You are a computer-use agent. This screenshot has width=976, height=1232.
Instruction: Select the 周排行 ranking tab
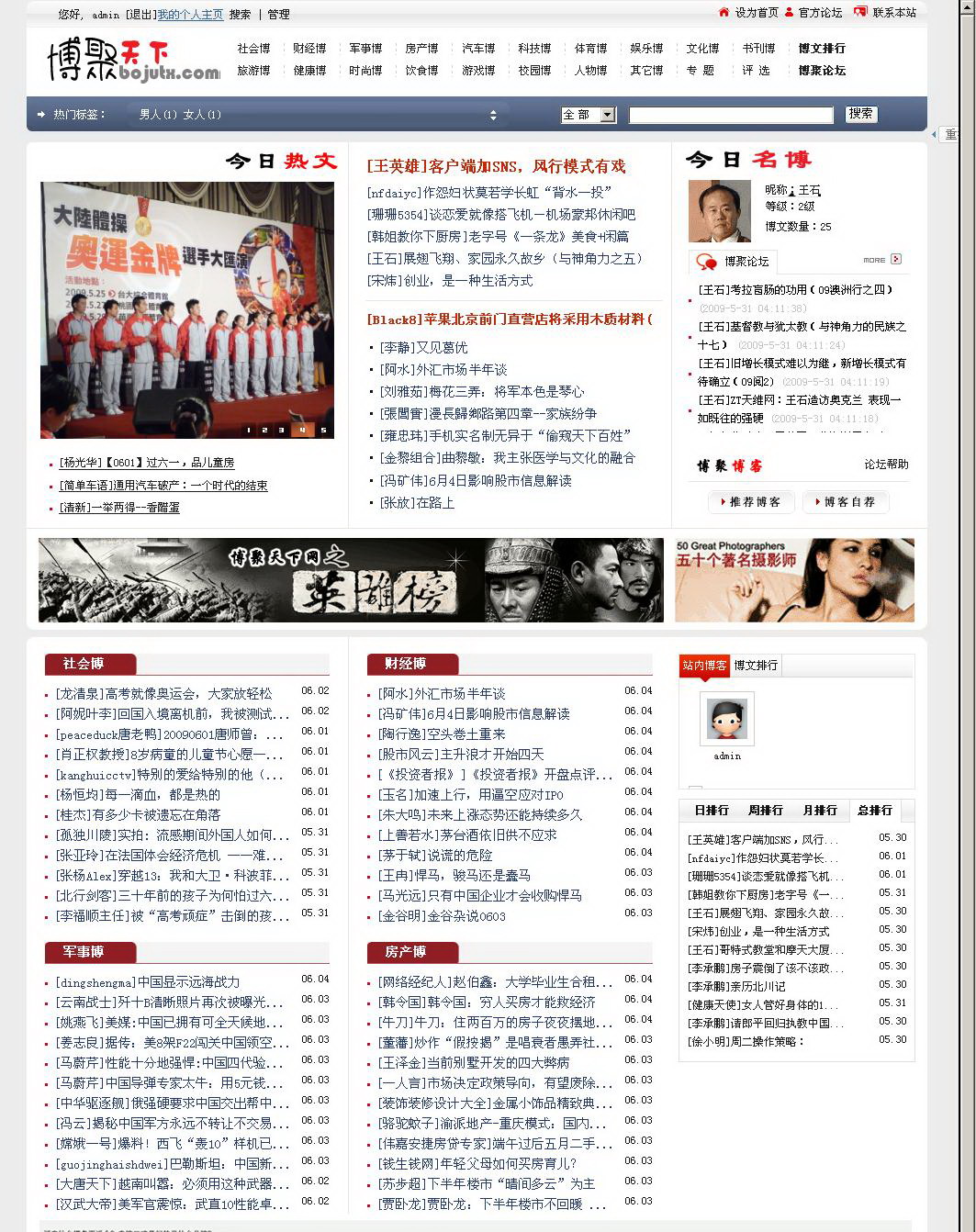(765, 811)
